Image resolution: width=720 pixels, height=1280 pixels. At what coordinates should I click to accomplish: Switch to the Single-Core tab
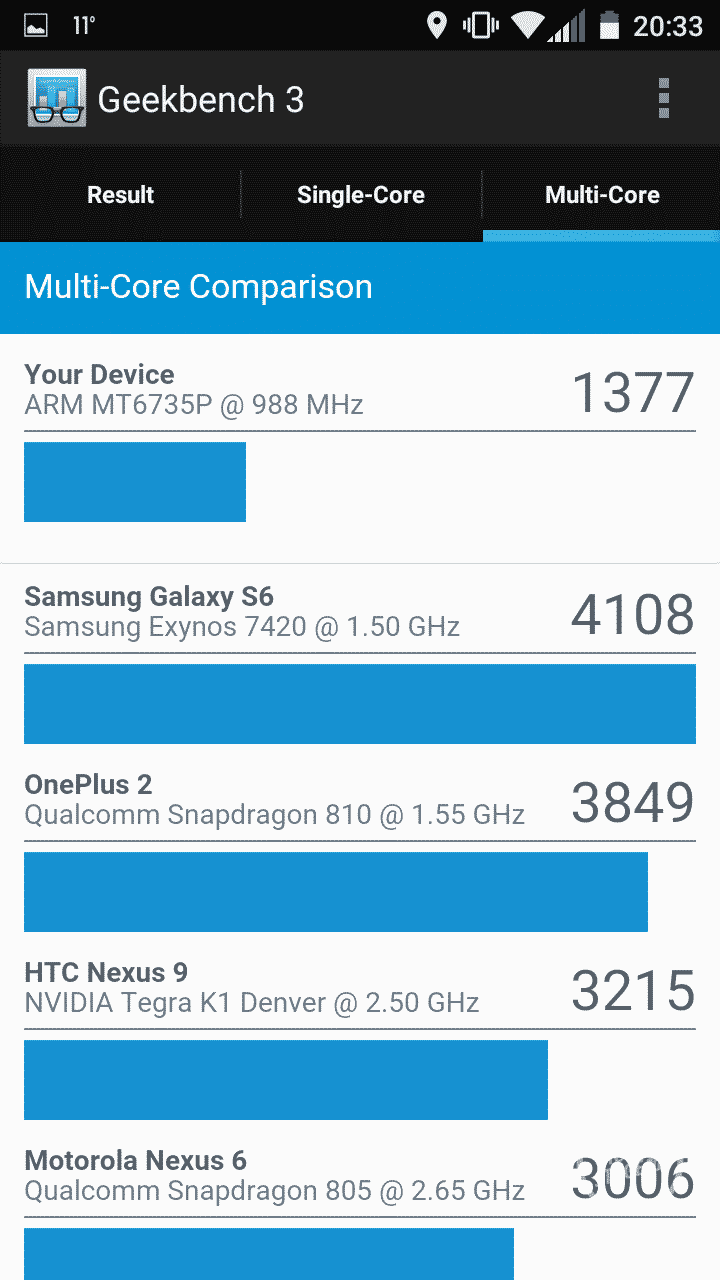360,195
